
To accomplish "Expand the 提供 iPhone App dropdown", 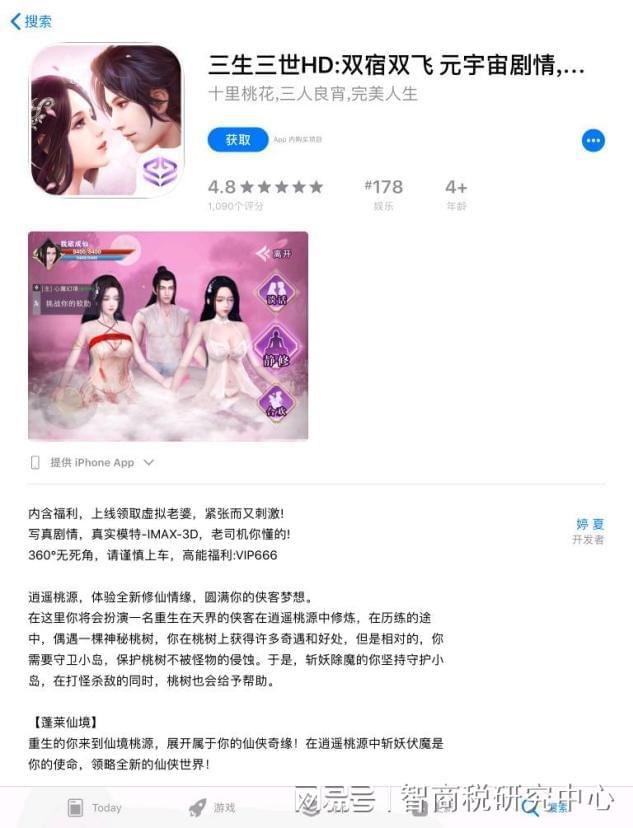I will pos(92,463).
